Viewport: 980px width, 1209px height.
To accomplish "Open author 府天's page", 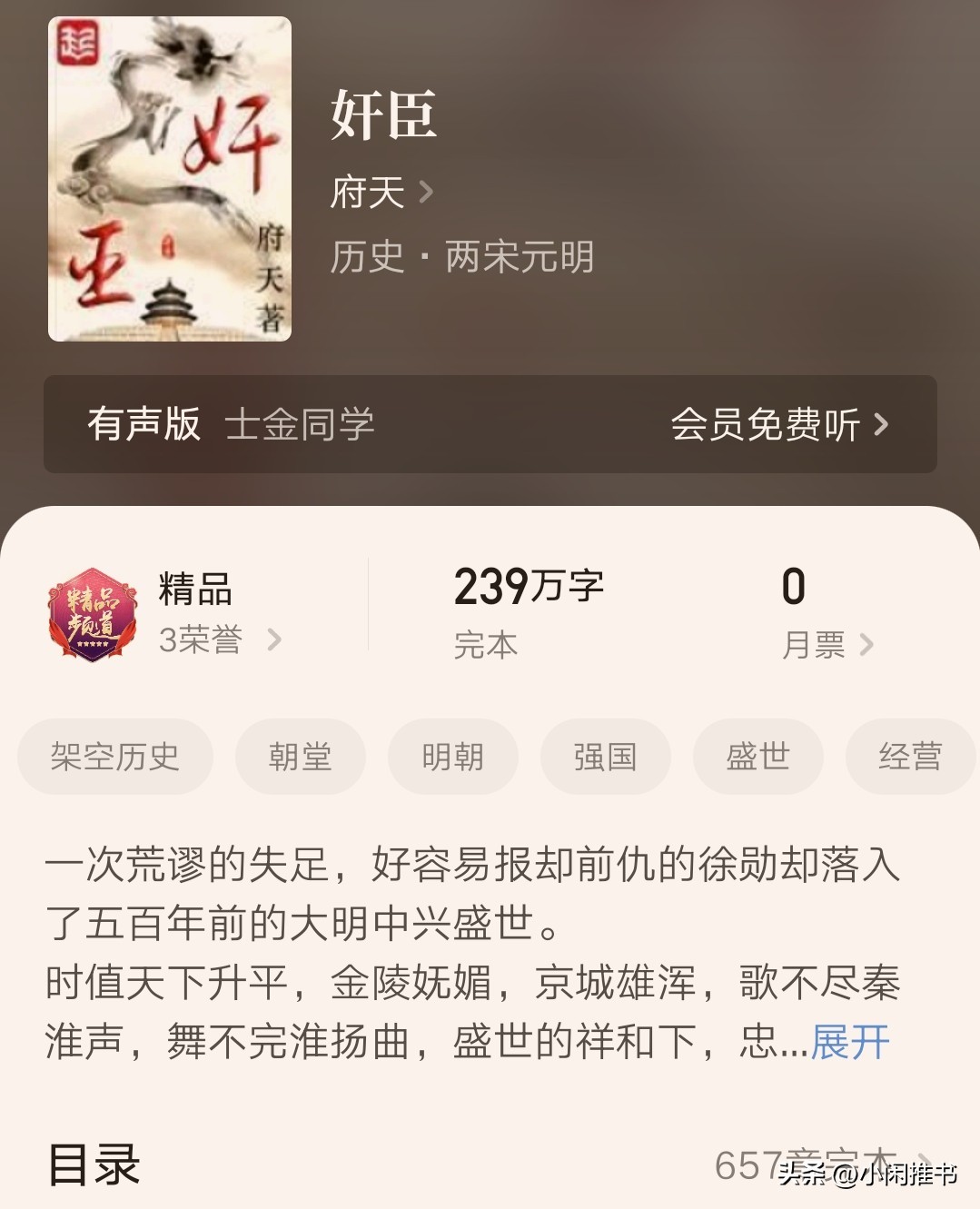I will click(381, 193).
